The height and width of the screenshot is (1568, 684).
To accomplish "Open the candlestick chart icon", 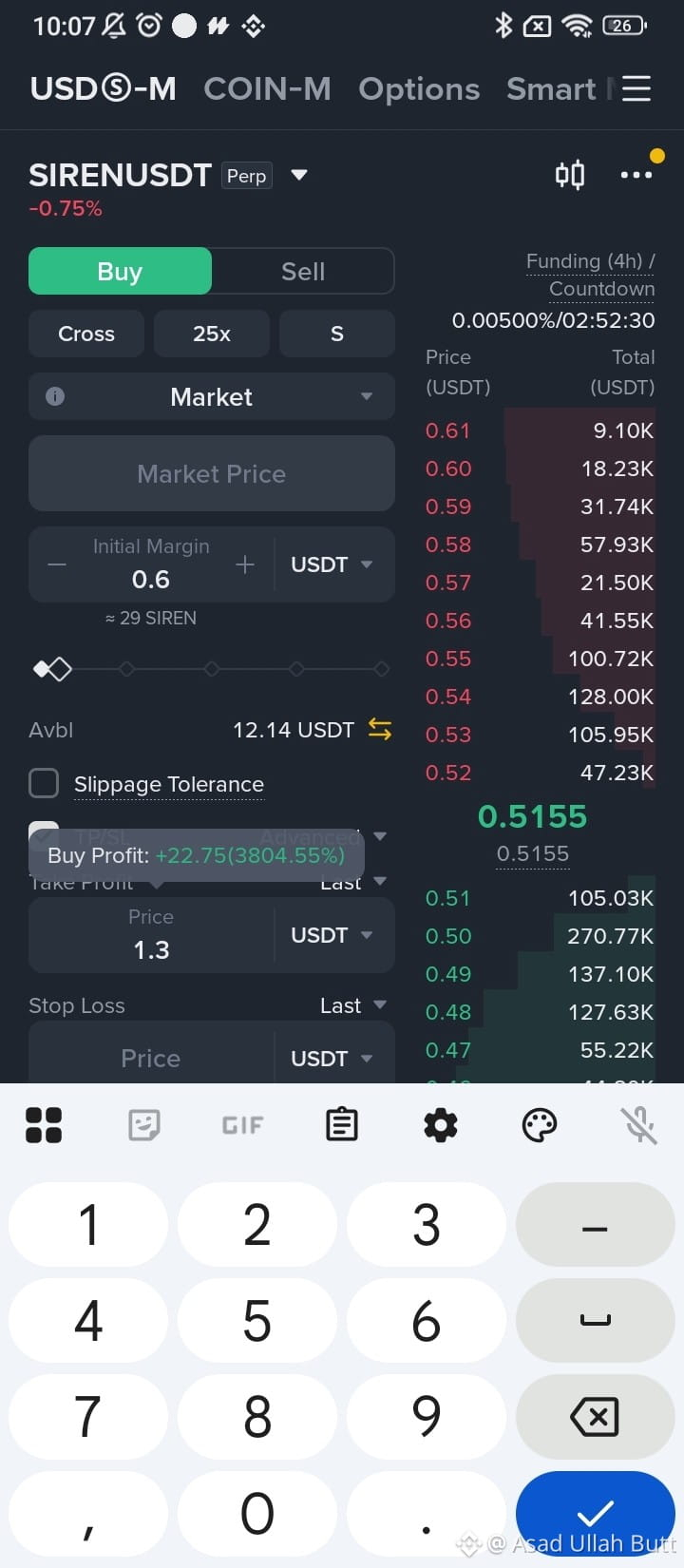I will (570, 175).
